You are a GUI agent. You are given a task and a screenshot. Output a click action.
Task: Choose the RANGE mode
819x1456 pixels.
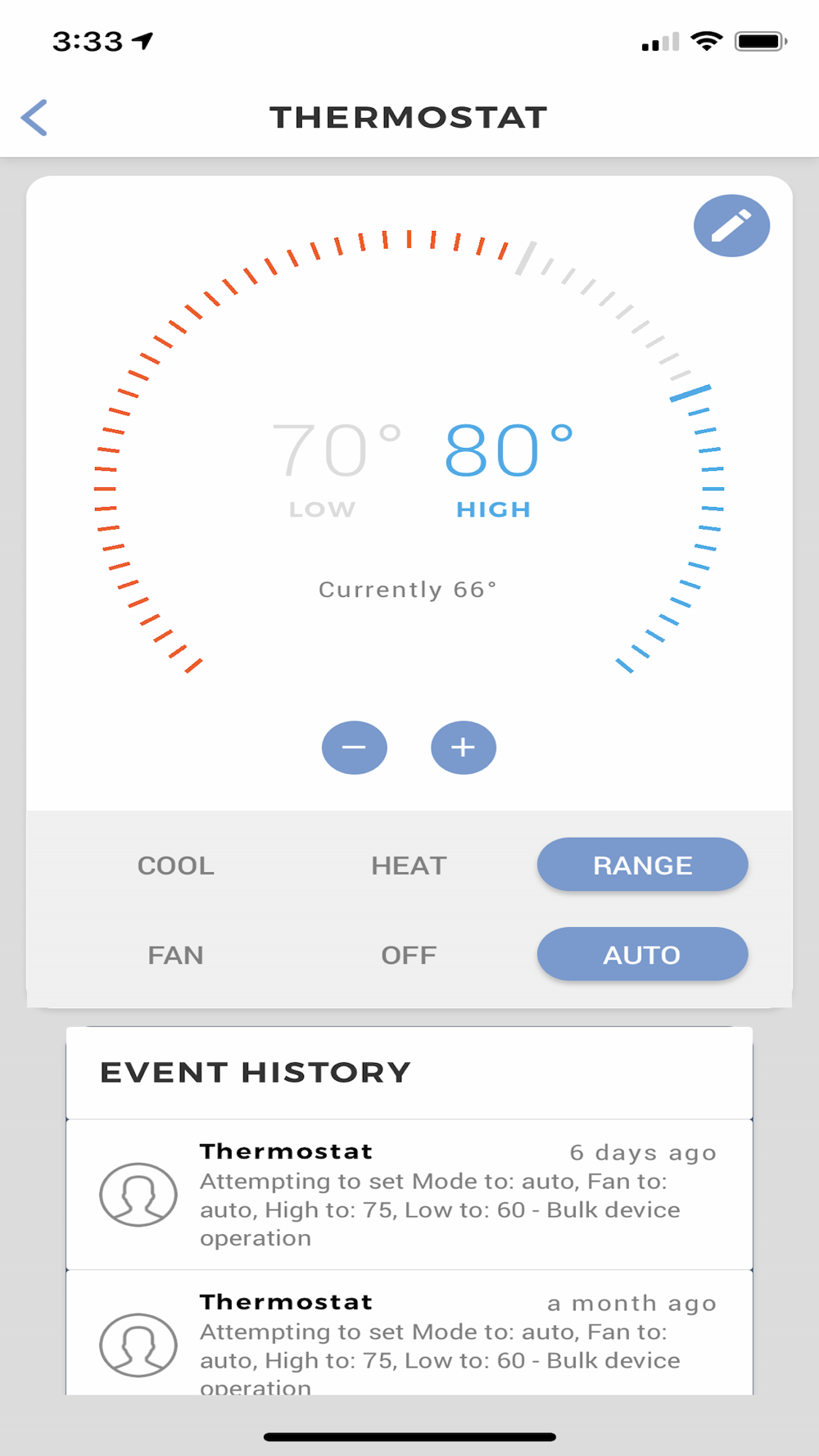642,865
